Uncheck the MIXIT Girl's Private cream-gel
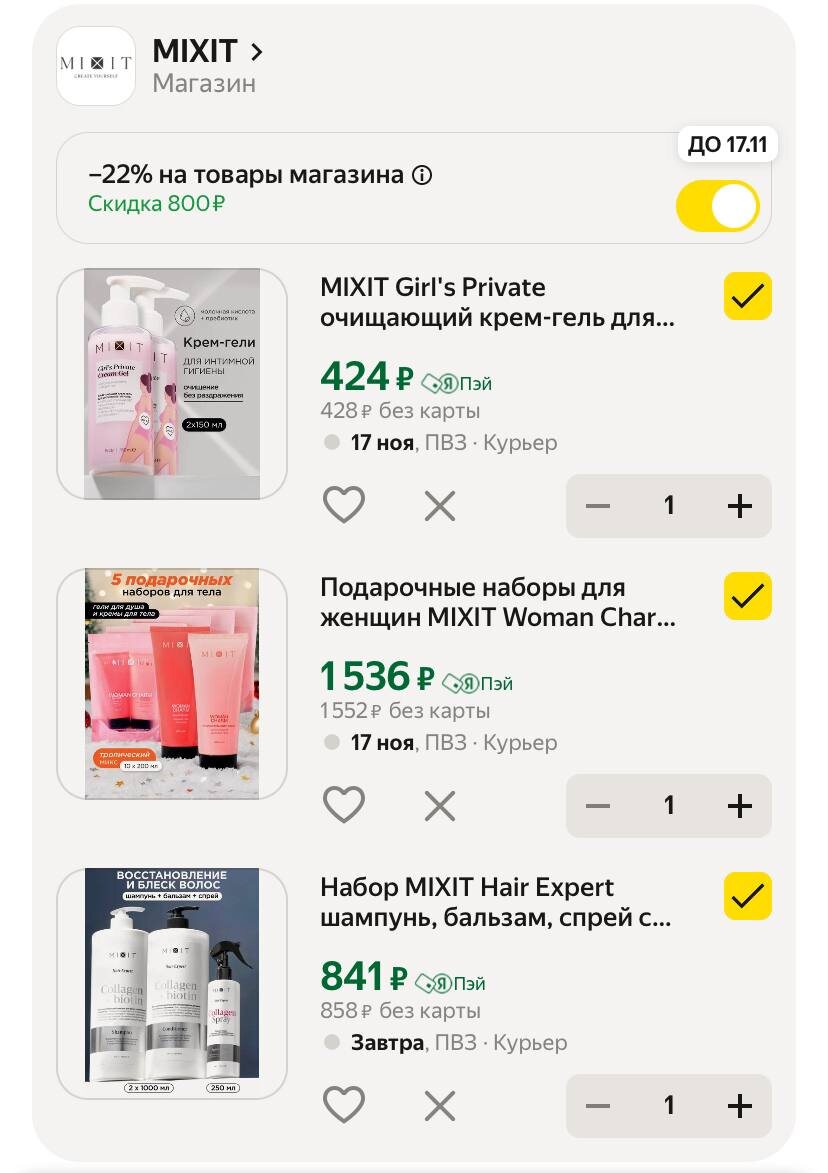This screenshot has width=828, height=1173. 747,296
